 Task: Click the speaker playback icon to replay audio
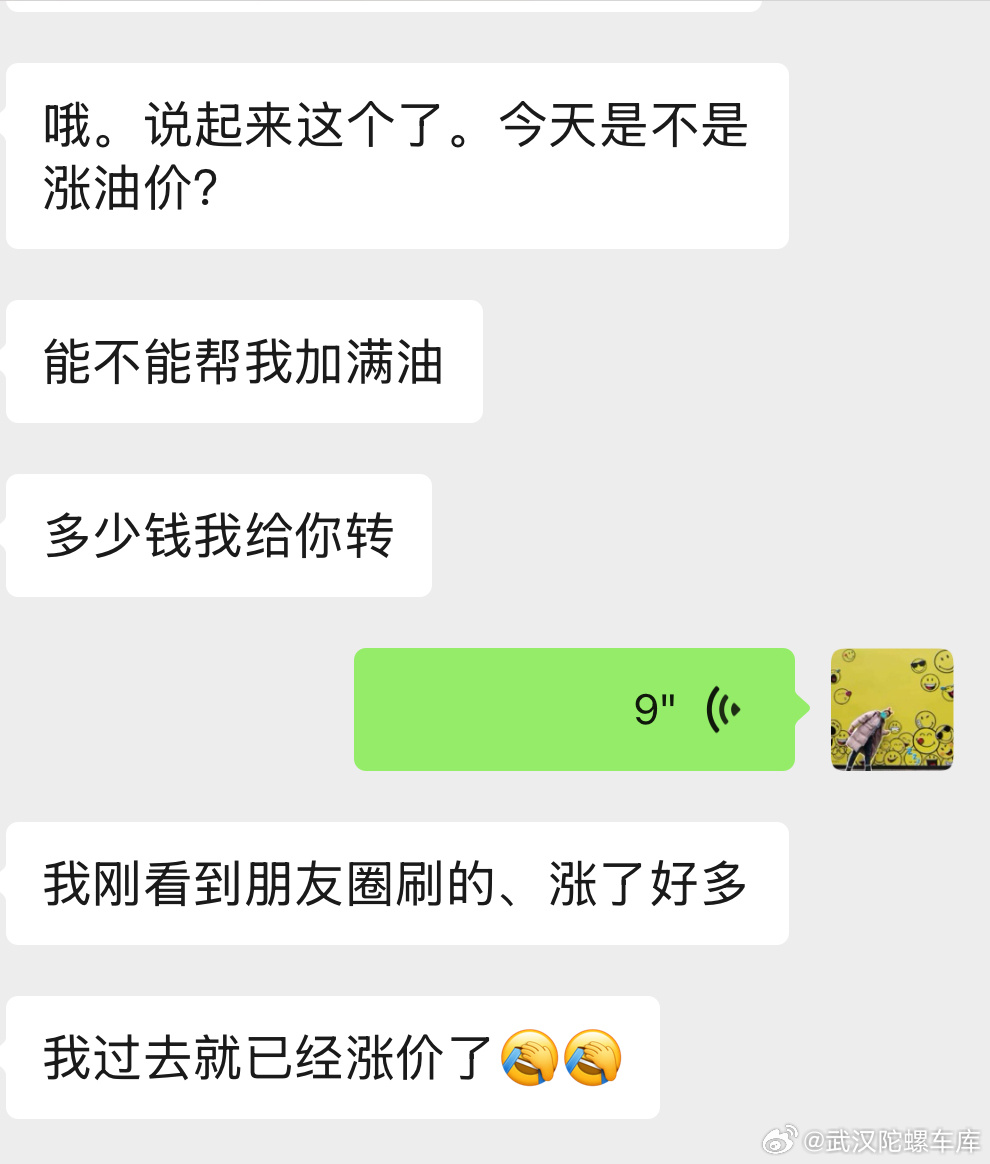723,709
